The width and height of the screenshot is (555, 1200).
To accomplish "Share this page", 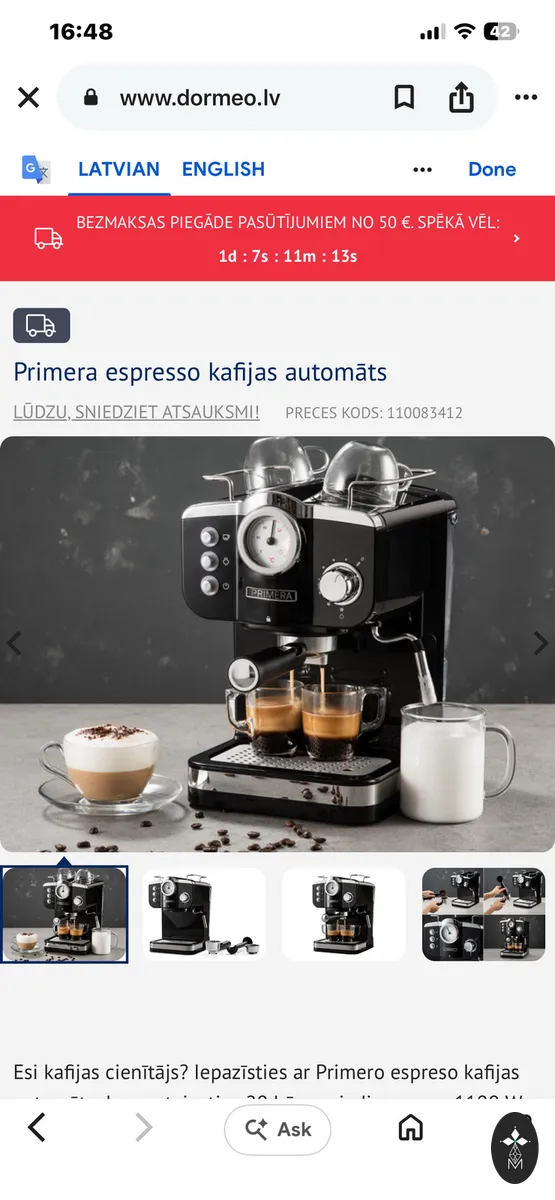I will (x=461, y=97).
